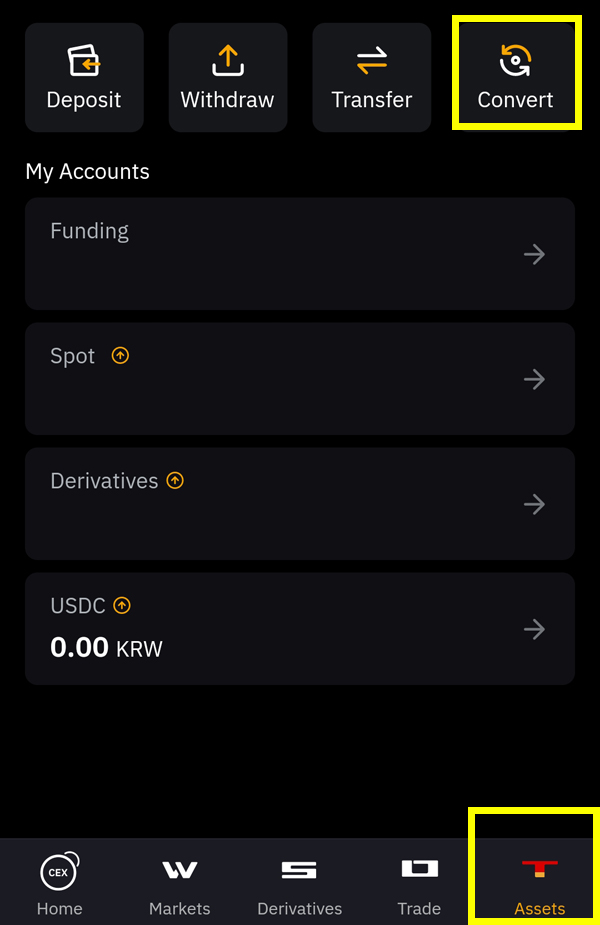The width and height of the screenshot is (600, 925).
Task: Open the Deposit action
Action: [x=84, y=78]
